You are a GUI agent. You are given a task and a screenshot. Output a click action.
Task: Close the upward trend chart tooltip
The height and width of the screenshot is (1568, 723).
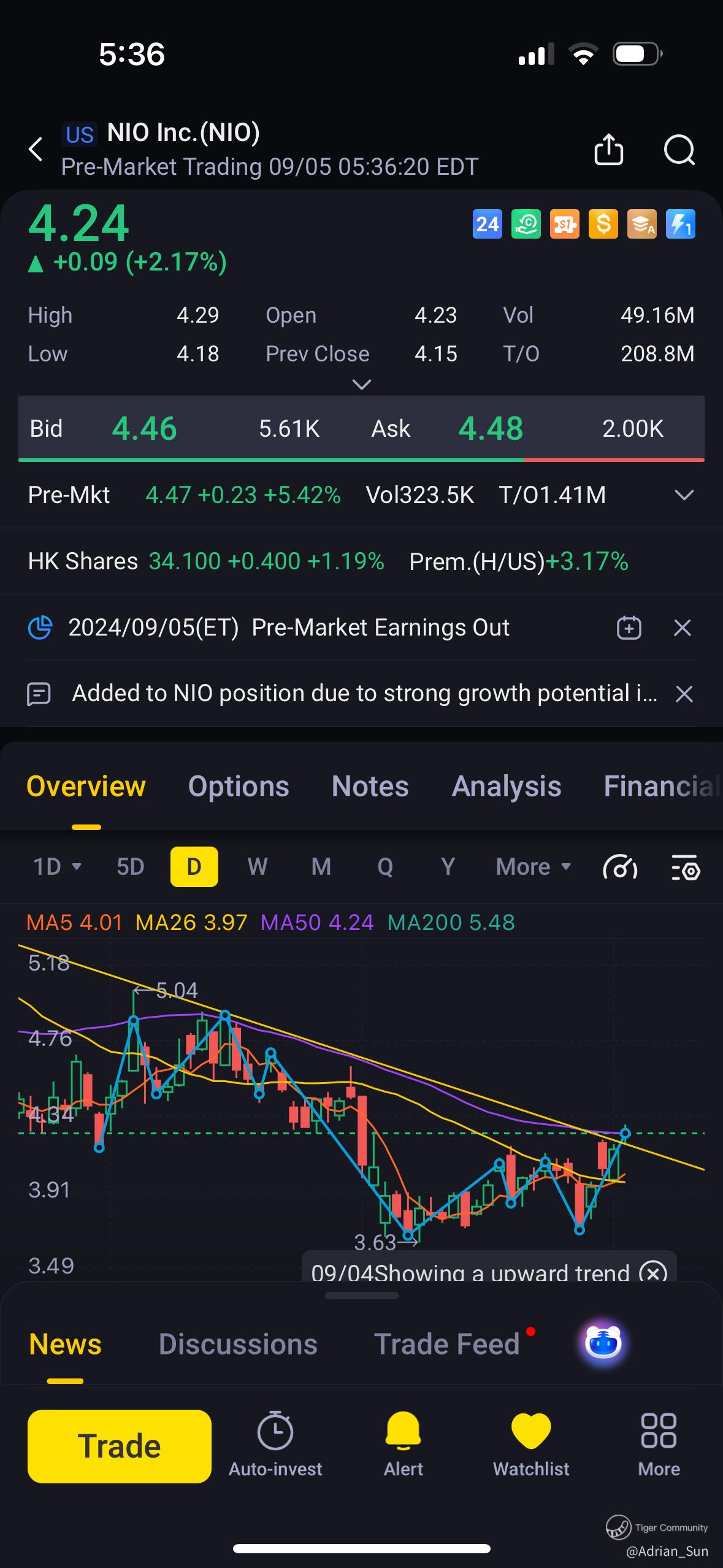[x=652, y=1272]
